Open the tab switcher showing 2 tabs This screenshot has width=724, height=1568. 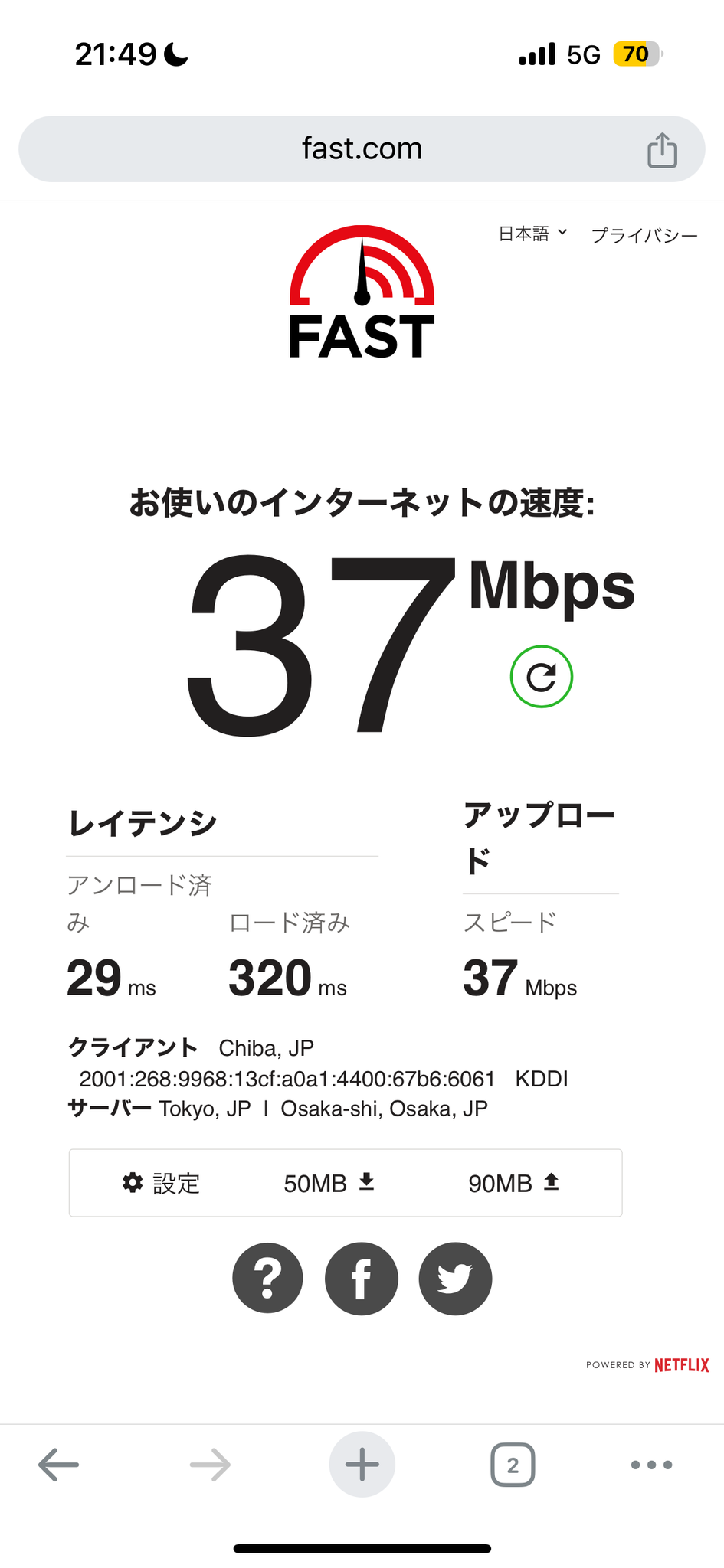pyautogui.click(x=513, y=1465)
